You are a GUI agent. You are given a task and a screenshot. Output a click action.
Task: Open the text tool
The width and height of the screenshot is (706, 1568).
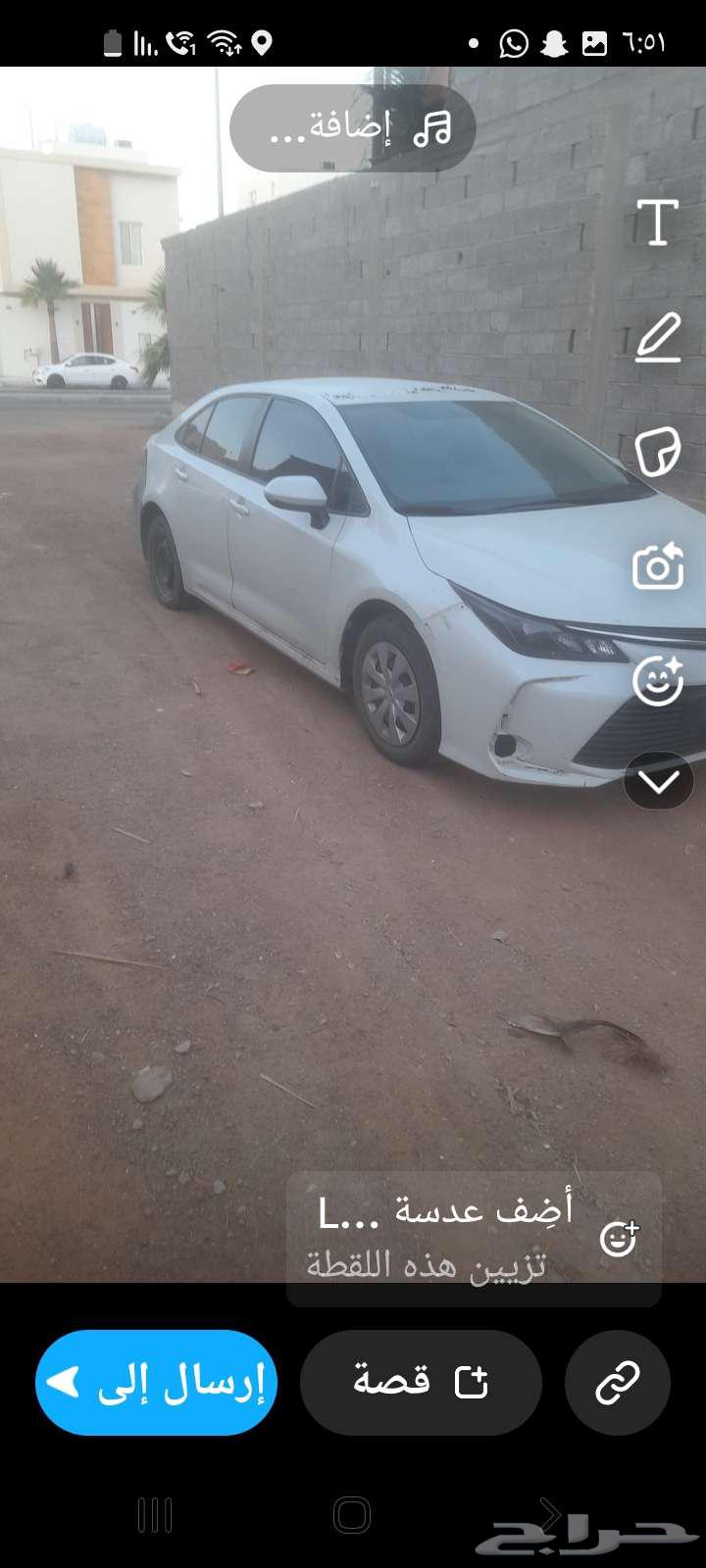[x=657, y=222]
